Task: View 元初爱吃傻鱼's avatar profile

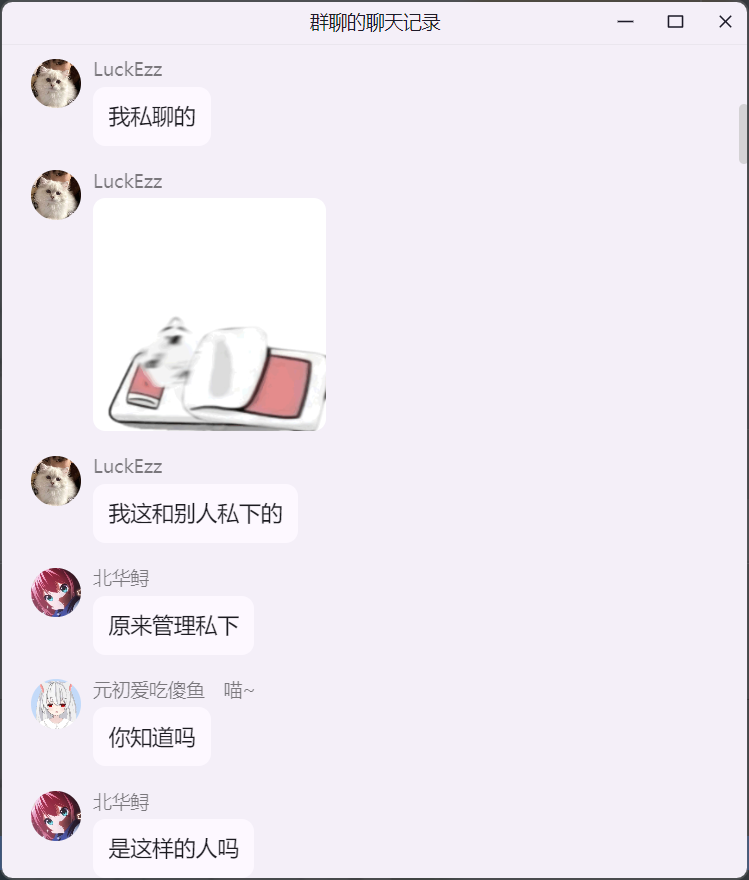Action: (56, 704)
